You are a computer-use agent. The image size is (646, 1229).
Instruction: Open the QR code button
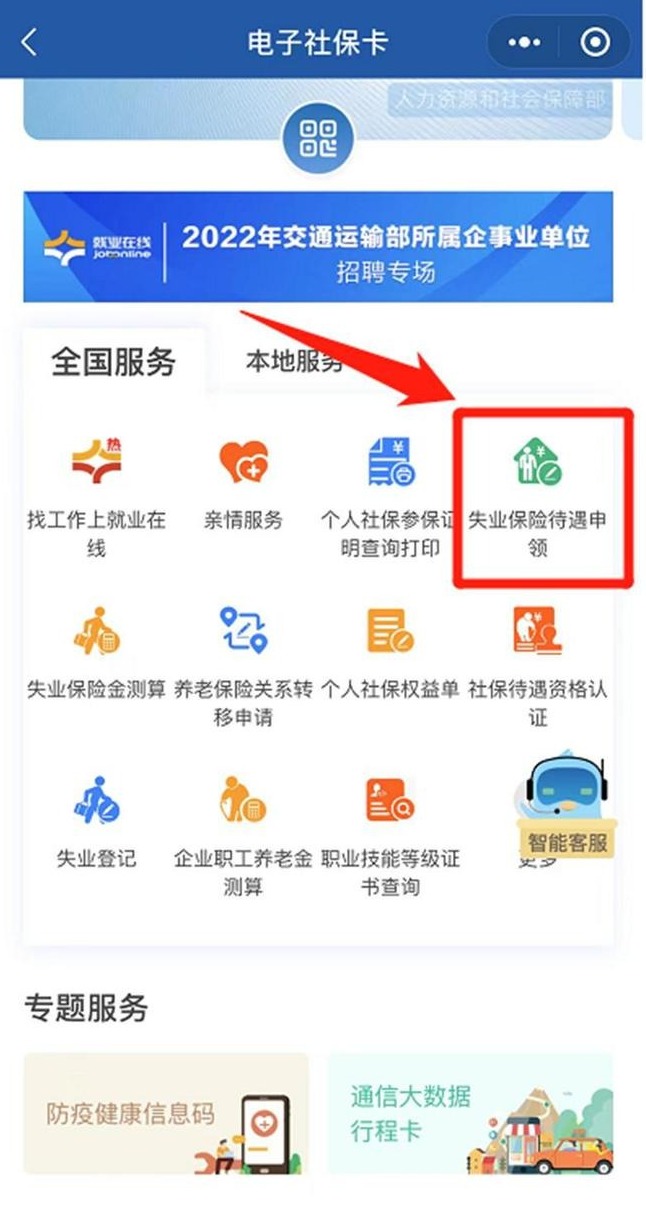(319, 139)
